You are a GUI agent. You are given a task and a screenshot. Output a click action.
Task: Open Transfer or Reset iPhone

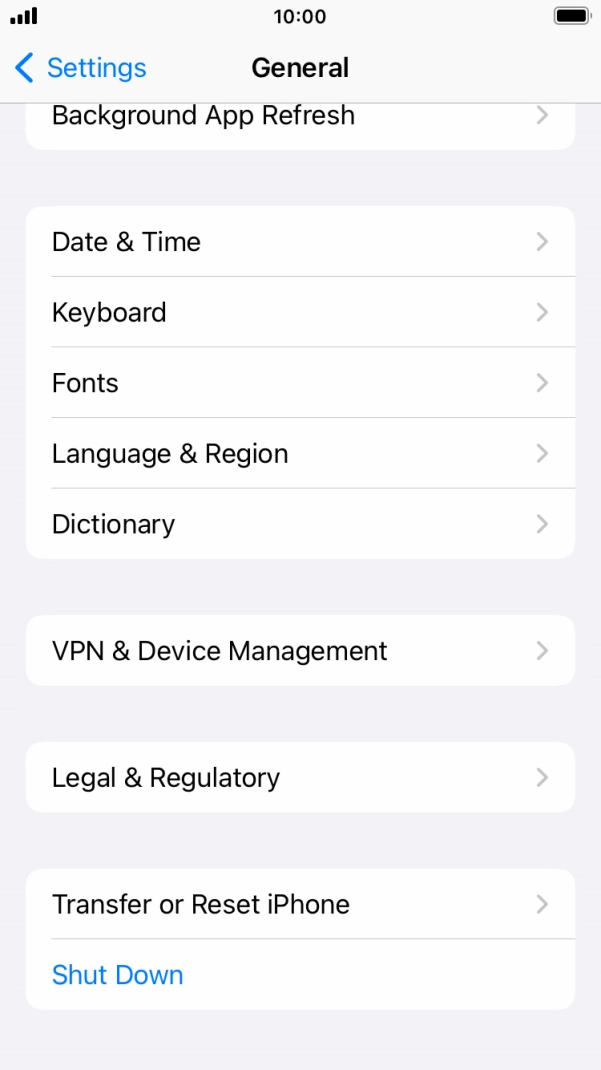[x=300, y=904]
